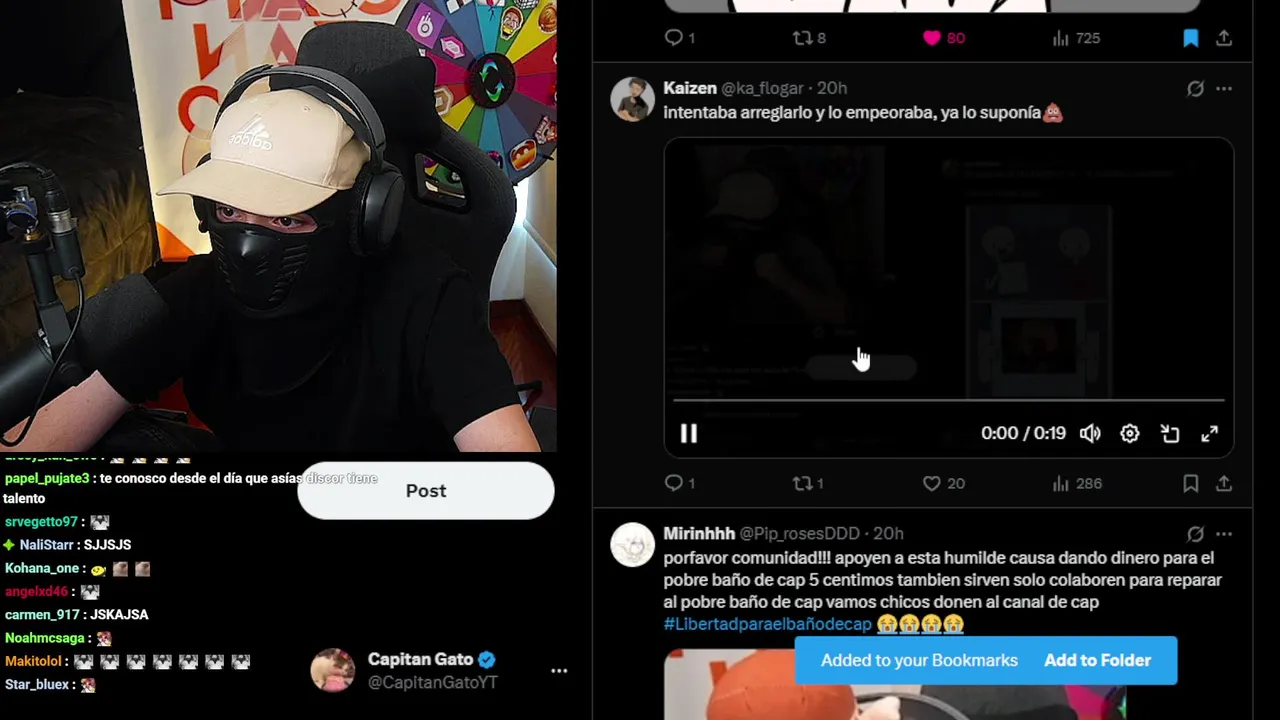Open Kaizen's profile picture
This screenshot has width=1280, height=720.
coord(633,100)
